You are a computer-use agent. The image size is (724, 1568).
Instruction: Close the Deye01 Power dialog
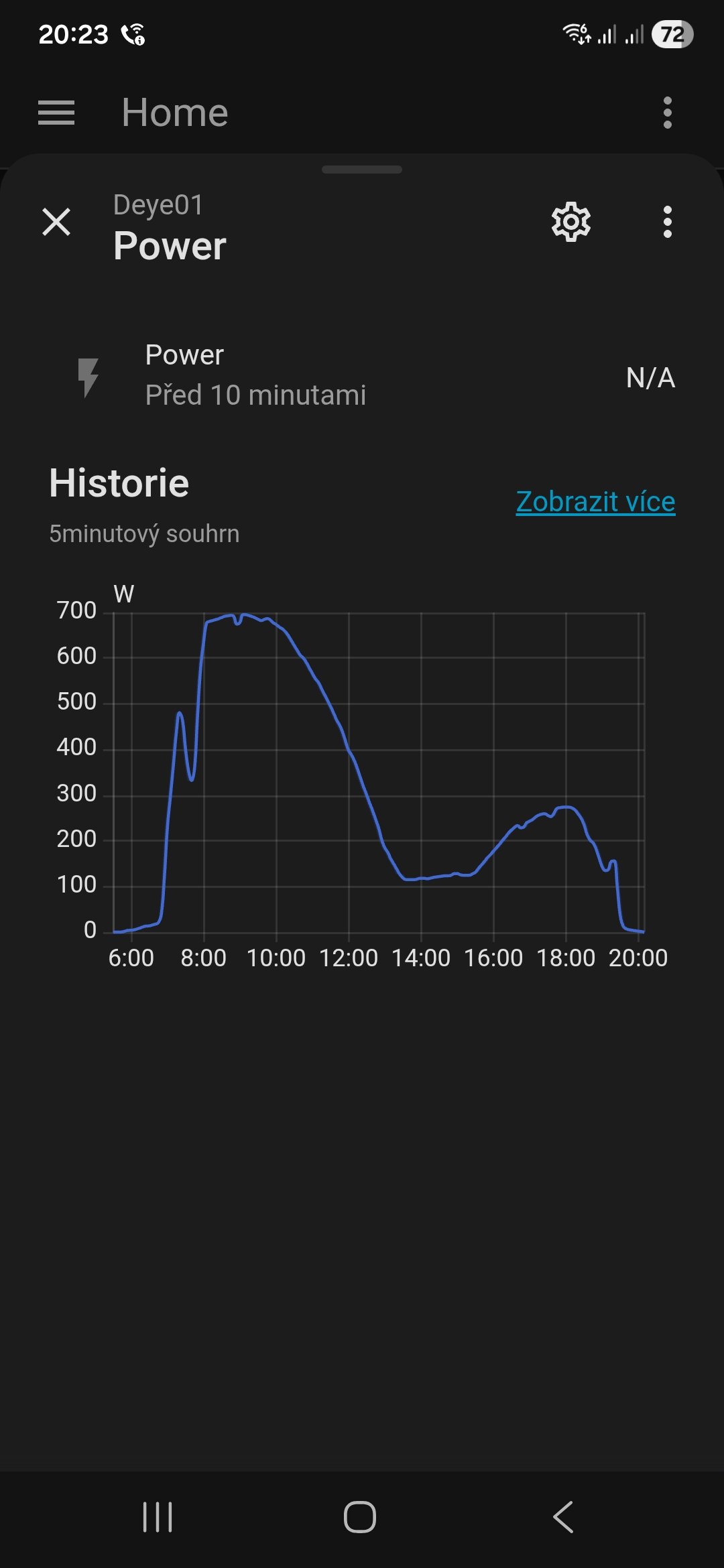pos(56,222)
